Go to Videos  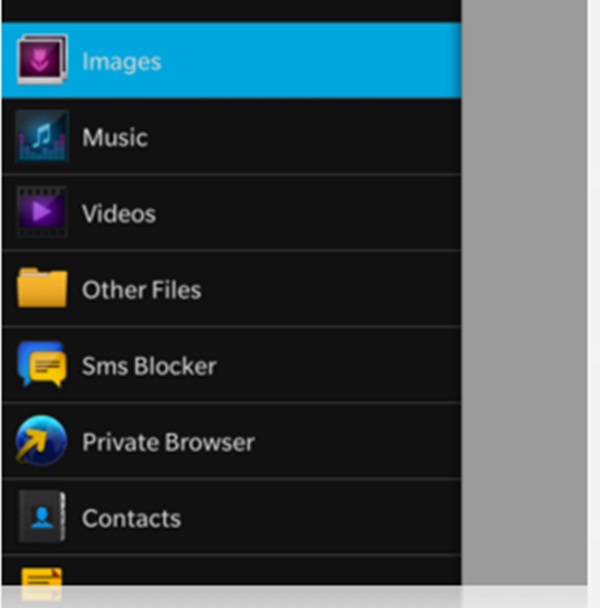pos(230,213)
